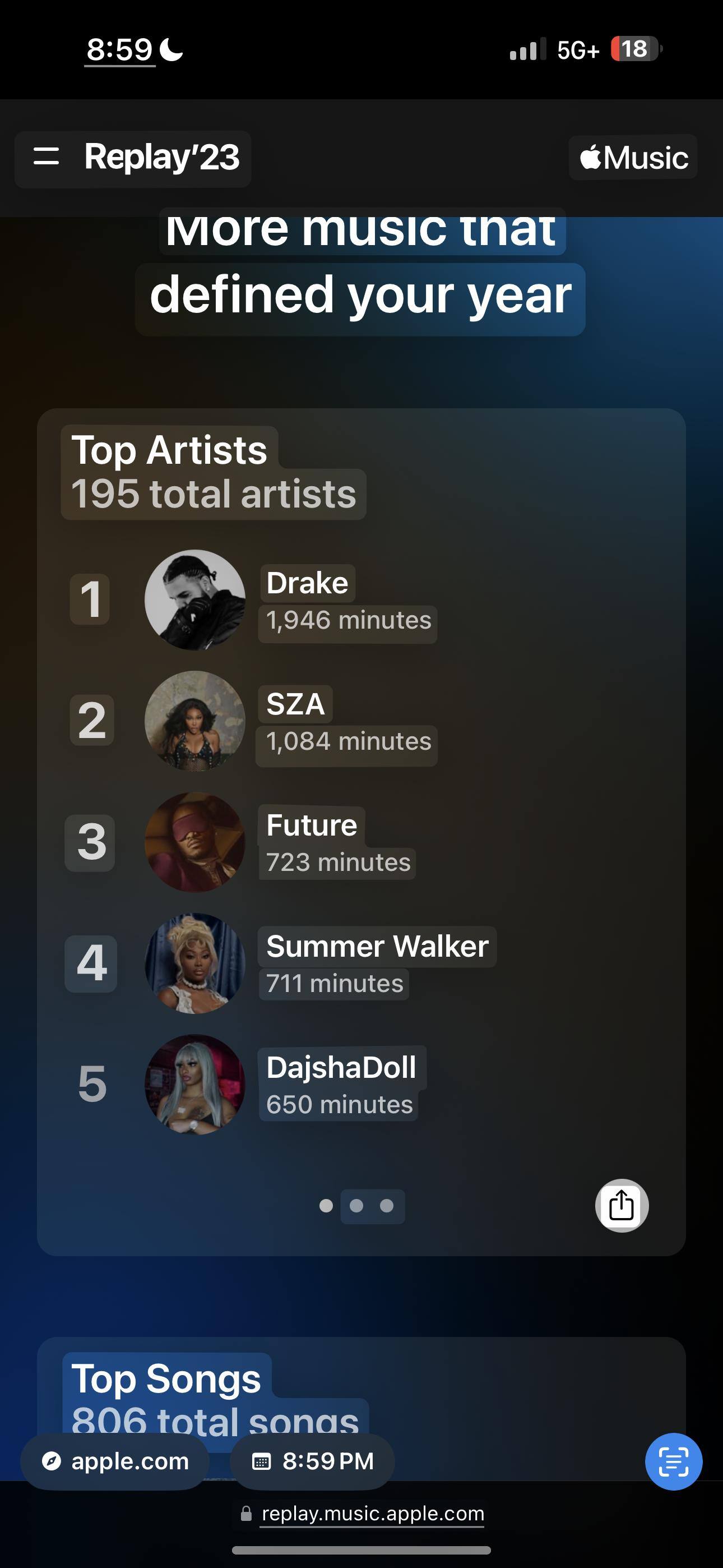Viewport: 723px width, 1568px height.
Task: Tap the 8:59 PM timestamp chip
Action: pos(313,1461)
